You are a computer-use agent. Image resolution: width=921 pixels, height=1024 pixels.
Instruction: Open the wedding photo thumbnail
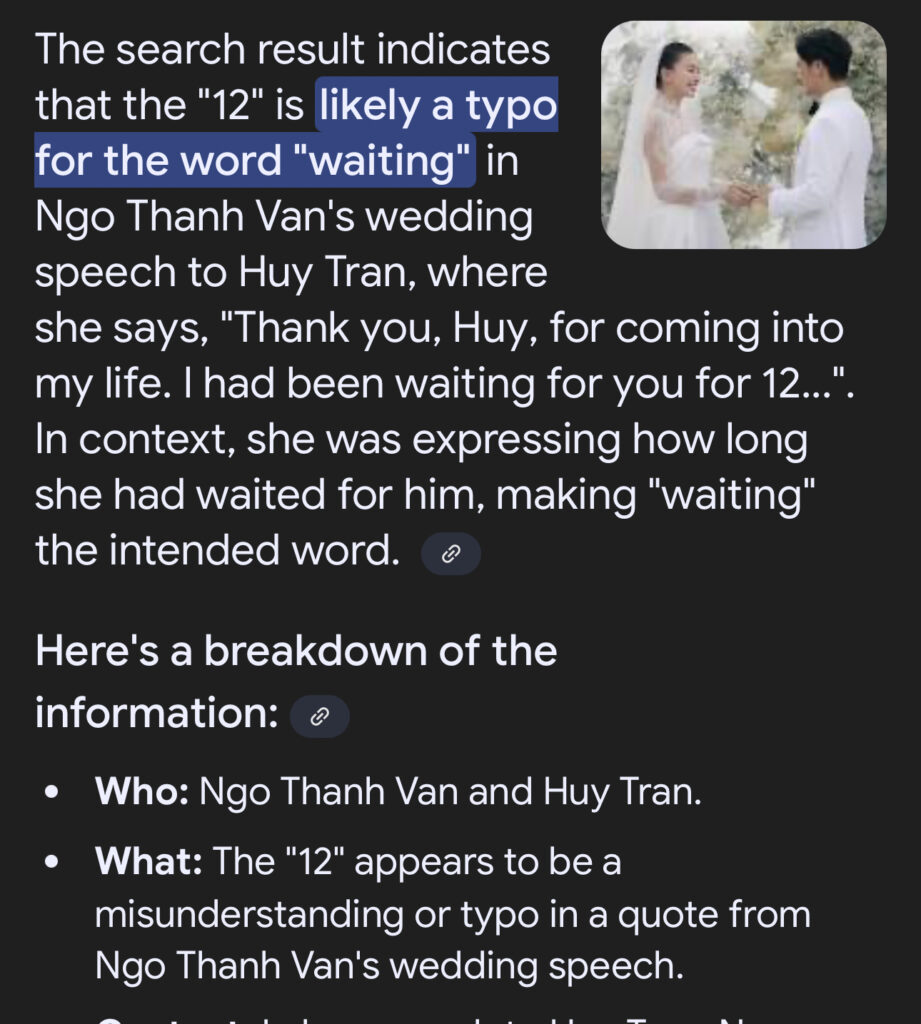click(743, 135)
